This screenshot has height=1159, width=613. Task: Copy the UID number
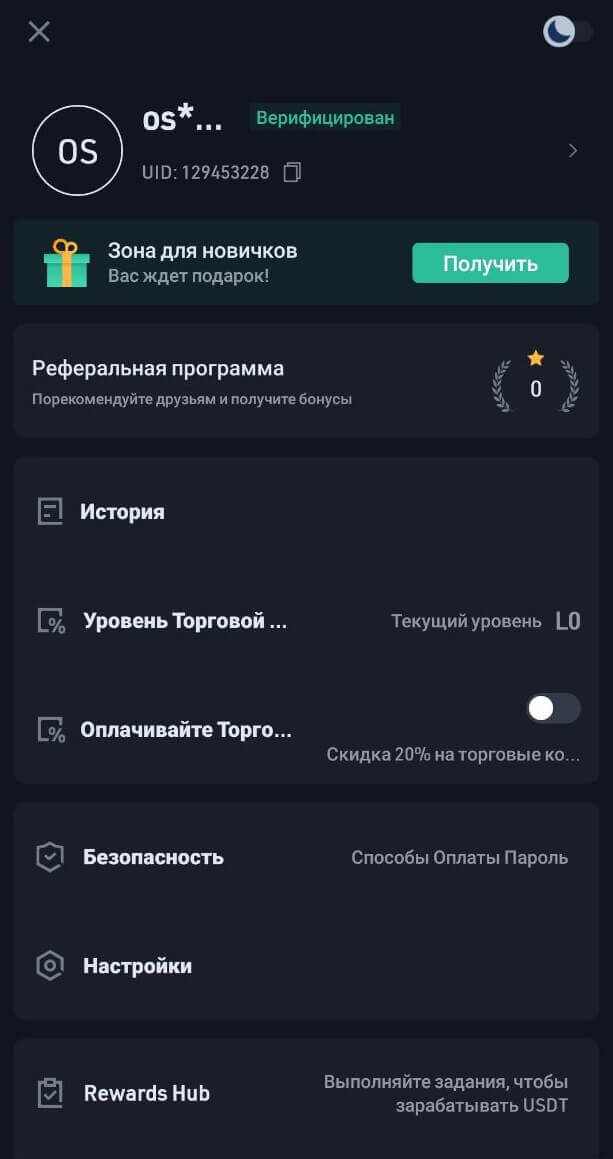point(292,172)
